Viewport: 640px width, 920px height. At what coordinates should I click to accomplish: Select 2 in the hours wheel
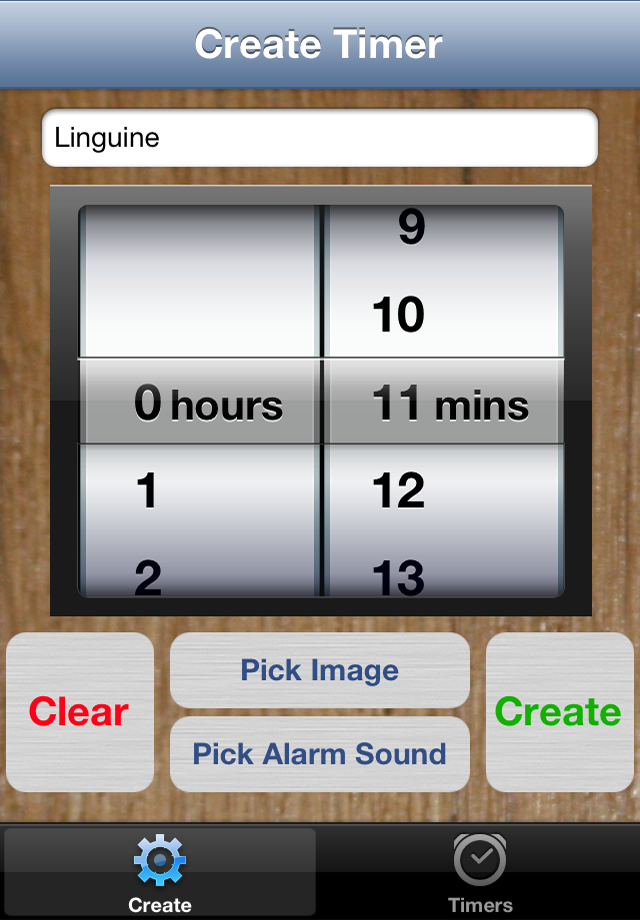point(148,576)
